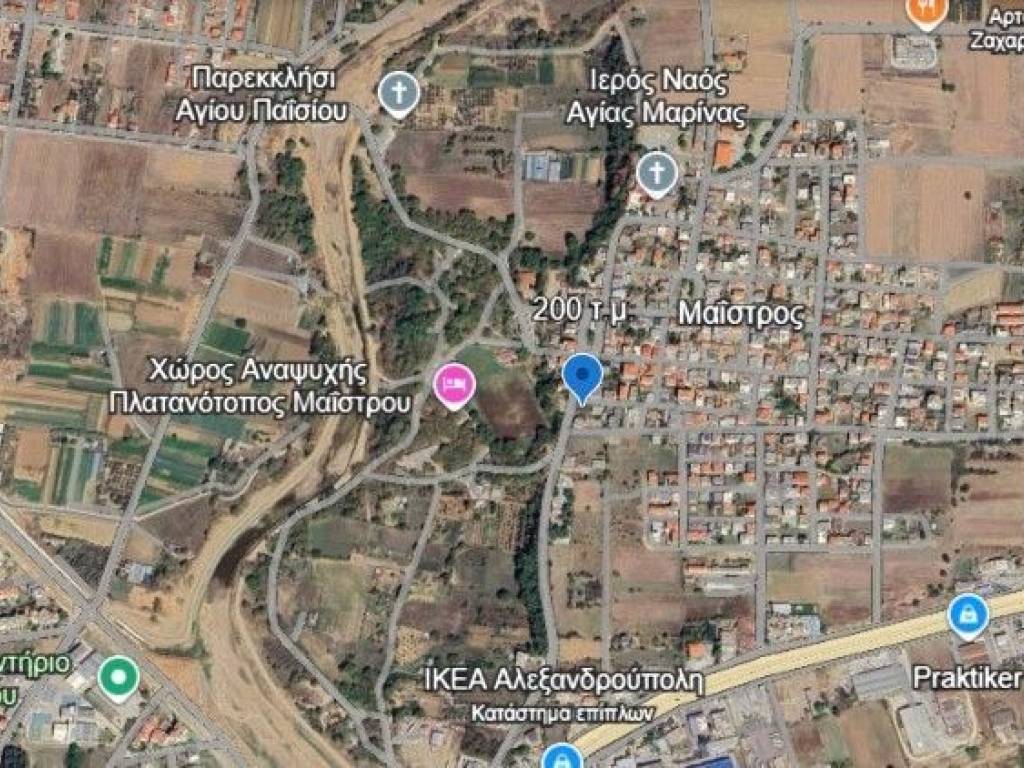The height and width of the screenshot is (768, 1024).
Task: Select the Praktiker shopping pin
Action: click(967, 615)
